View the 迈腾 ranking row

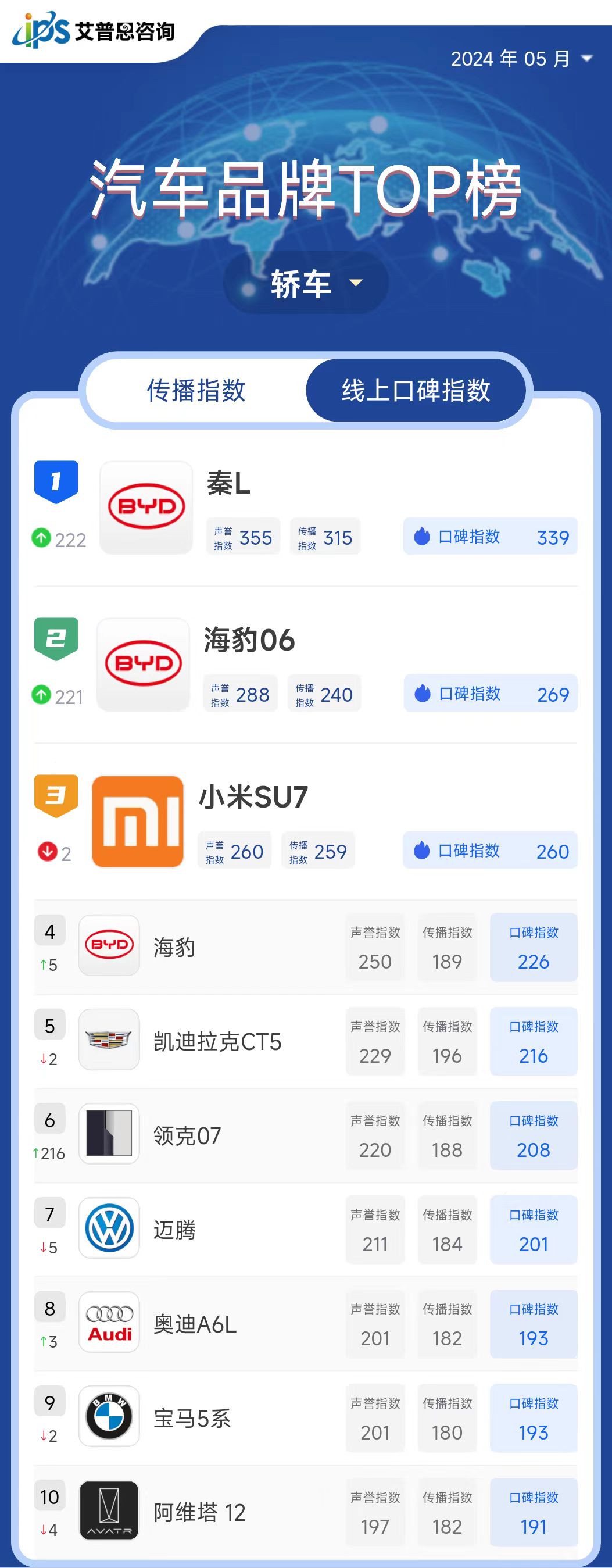click(x=174, y=1230)
